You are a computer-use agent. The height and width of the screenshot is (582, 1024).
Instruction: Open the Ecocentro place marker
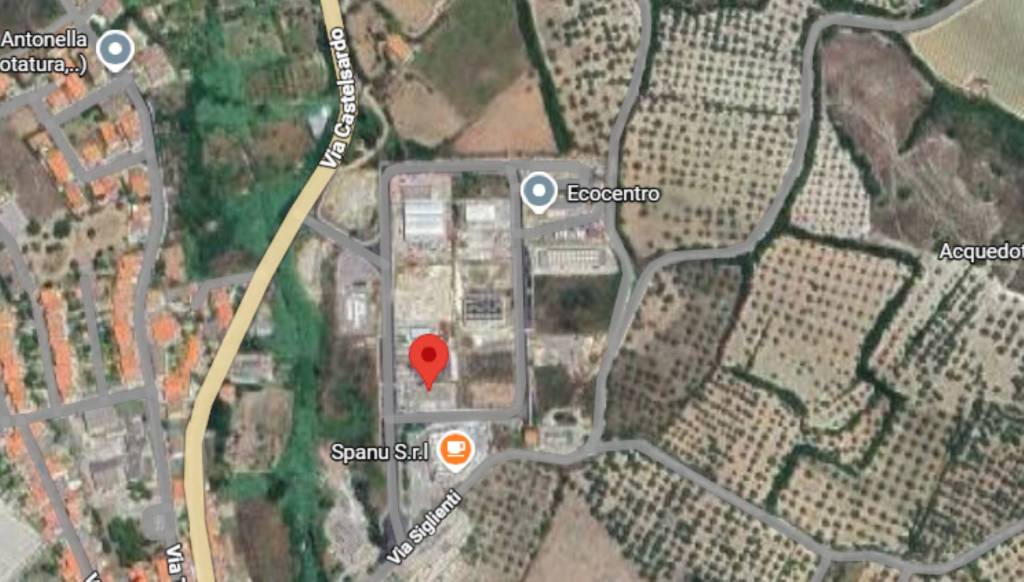540,191
